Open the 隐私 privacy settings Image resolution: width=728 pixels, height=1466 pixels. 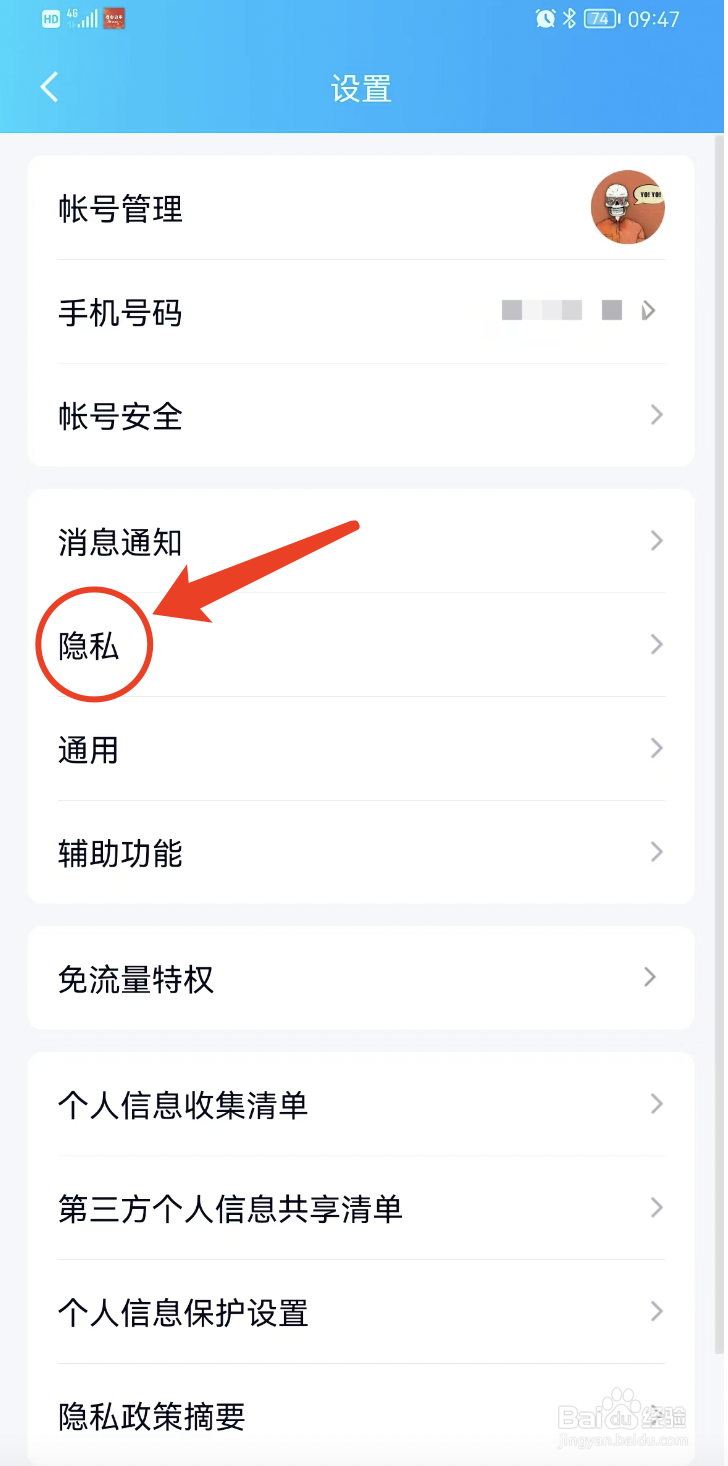tap(92, 644)
